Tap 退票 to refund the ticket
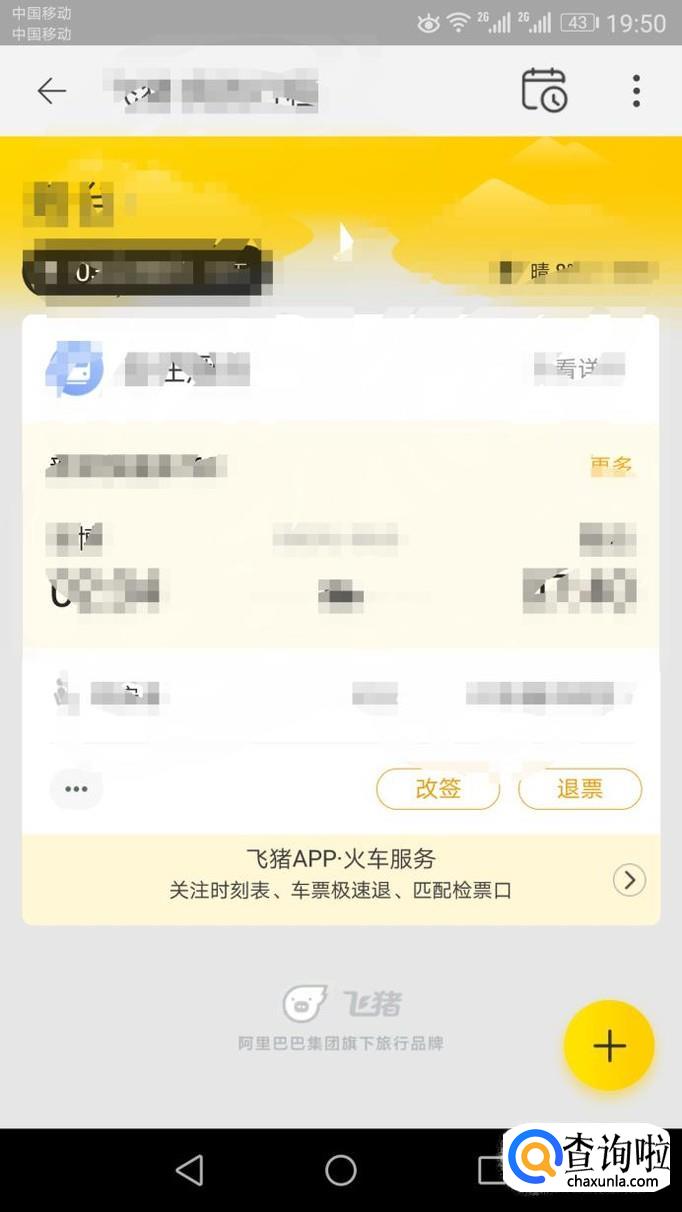This screenshot has height=1212, width=682. [580, 789]
